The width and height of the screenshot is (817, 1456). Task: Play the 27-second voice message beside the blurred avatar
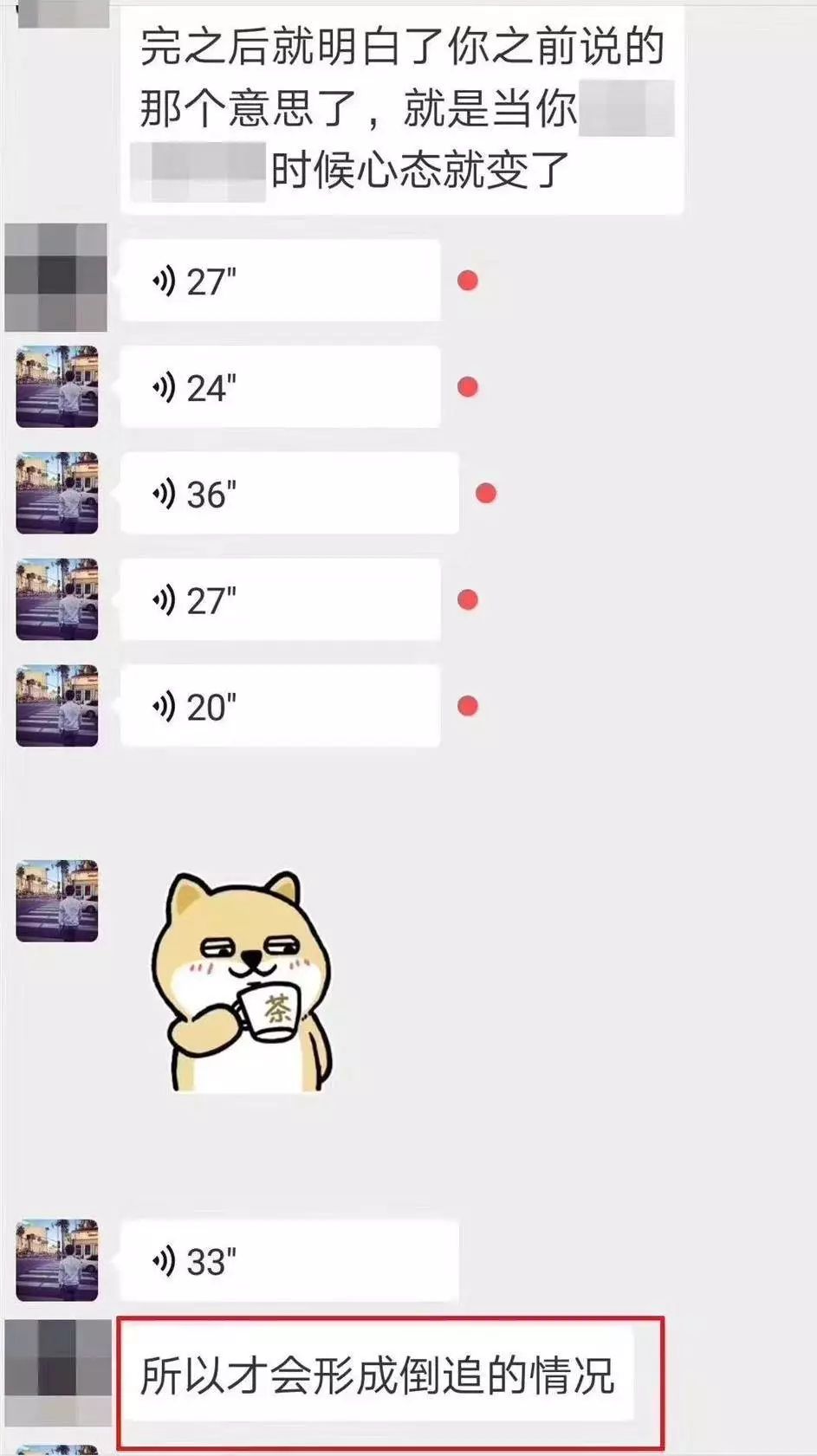(x=280, y=281)
